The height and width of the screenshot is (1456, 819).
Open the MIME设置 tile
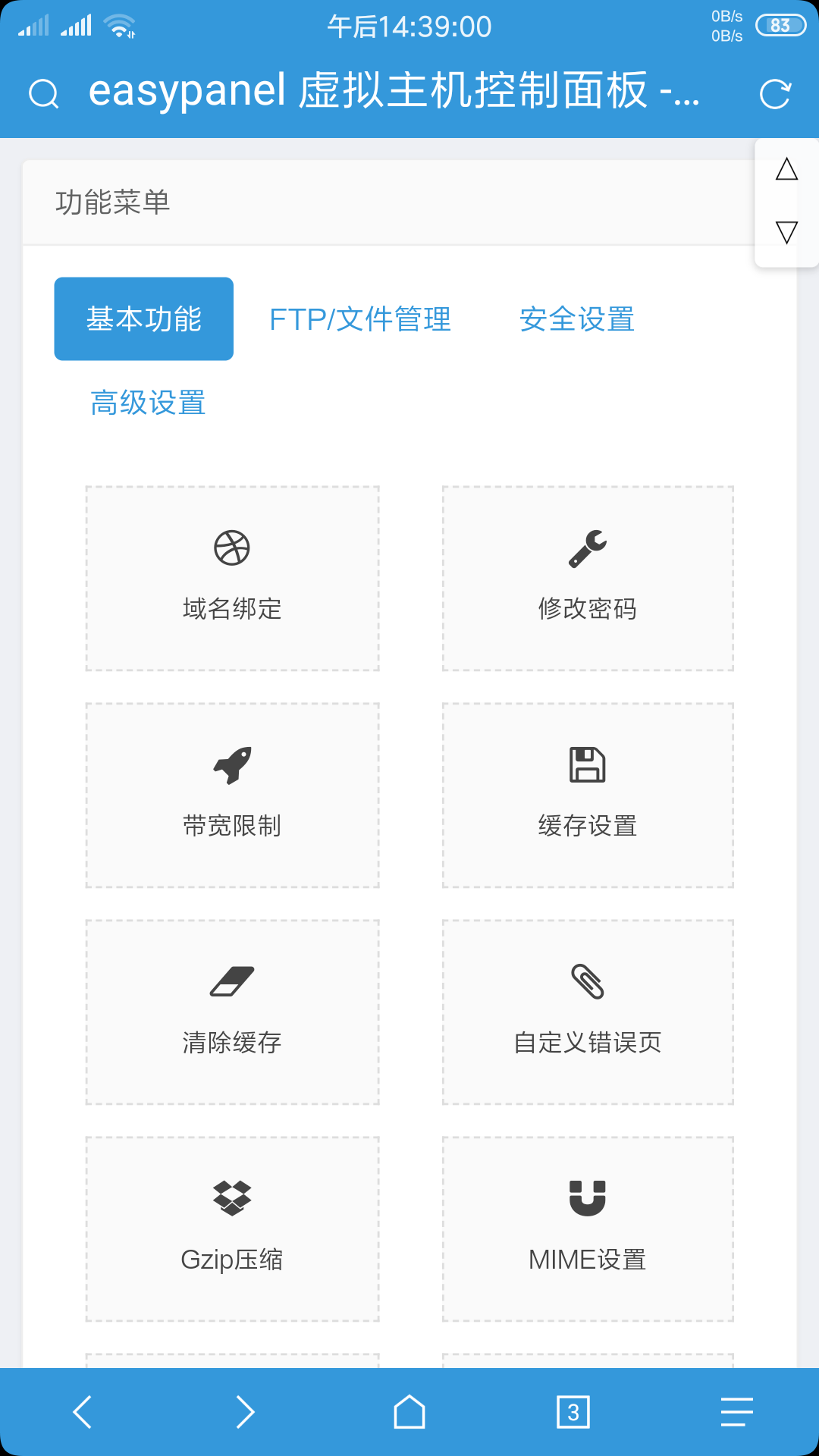[588, 1229]
